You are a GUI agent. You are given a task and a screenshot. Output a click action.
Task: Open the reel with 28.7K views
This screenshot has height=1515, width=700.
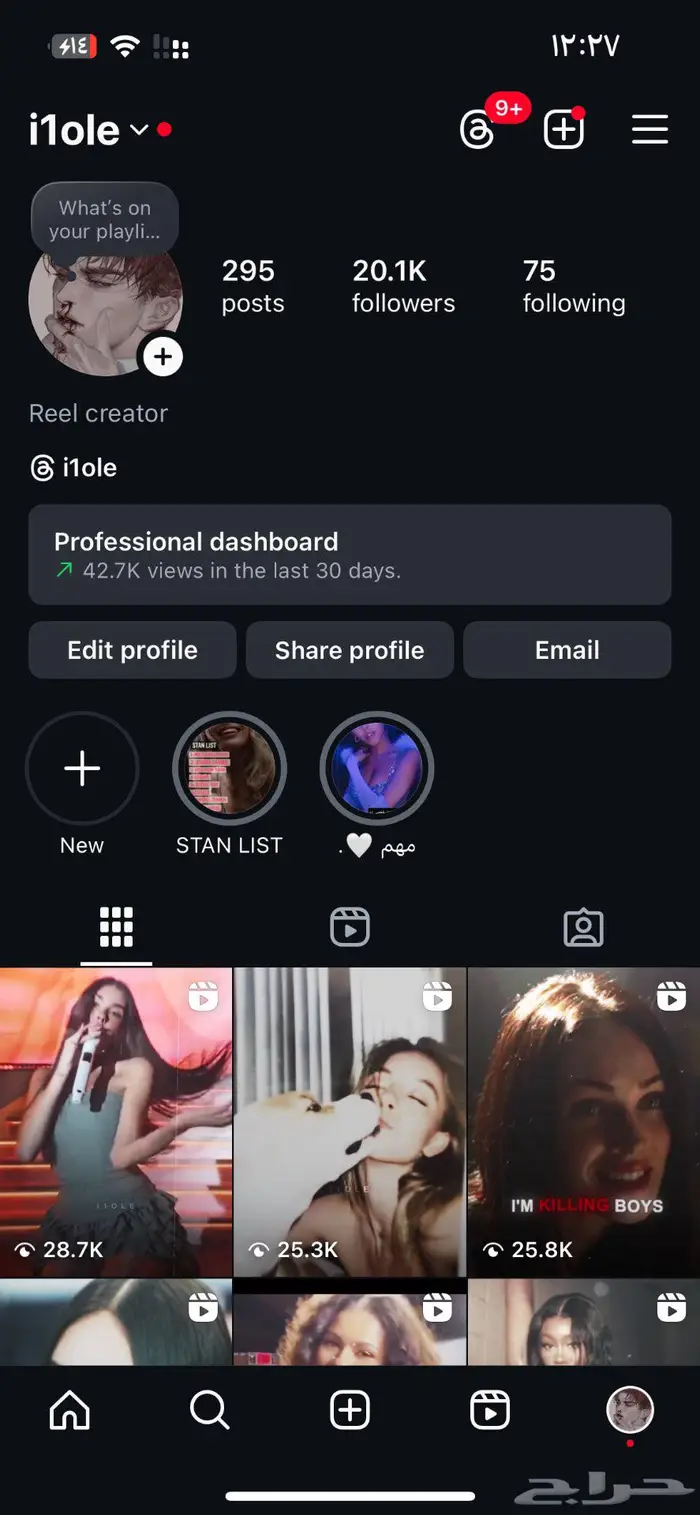[116, 1122]
